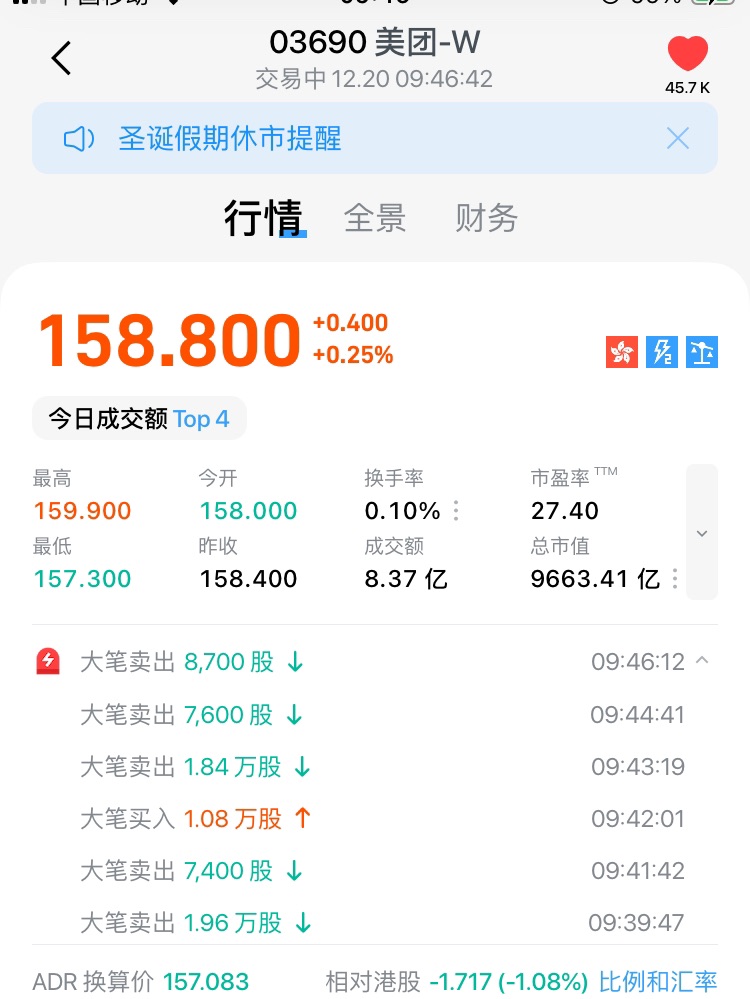Expand 今日成交额 Top 4 details

tap(138, 420)
